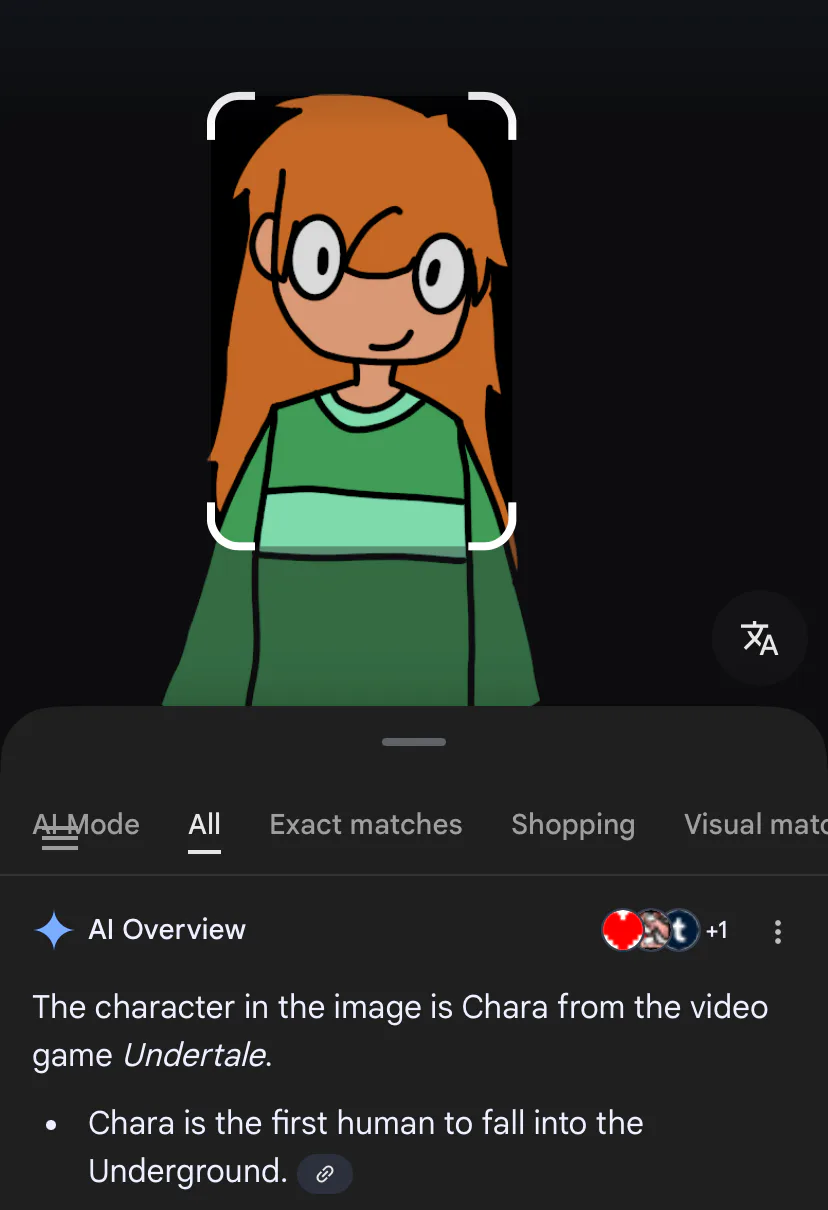Switch to the Visual matches tab
Viewport: 828px width, 1210px height.
[x=755, y=824]
